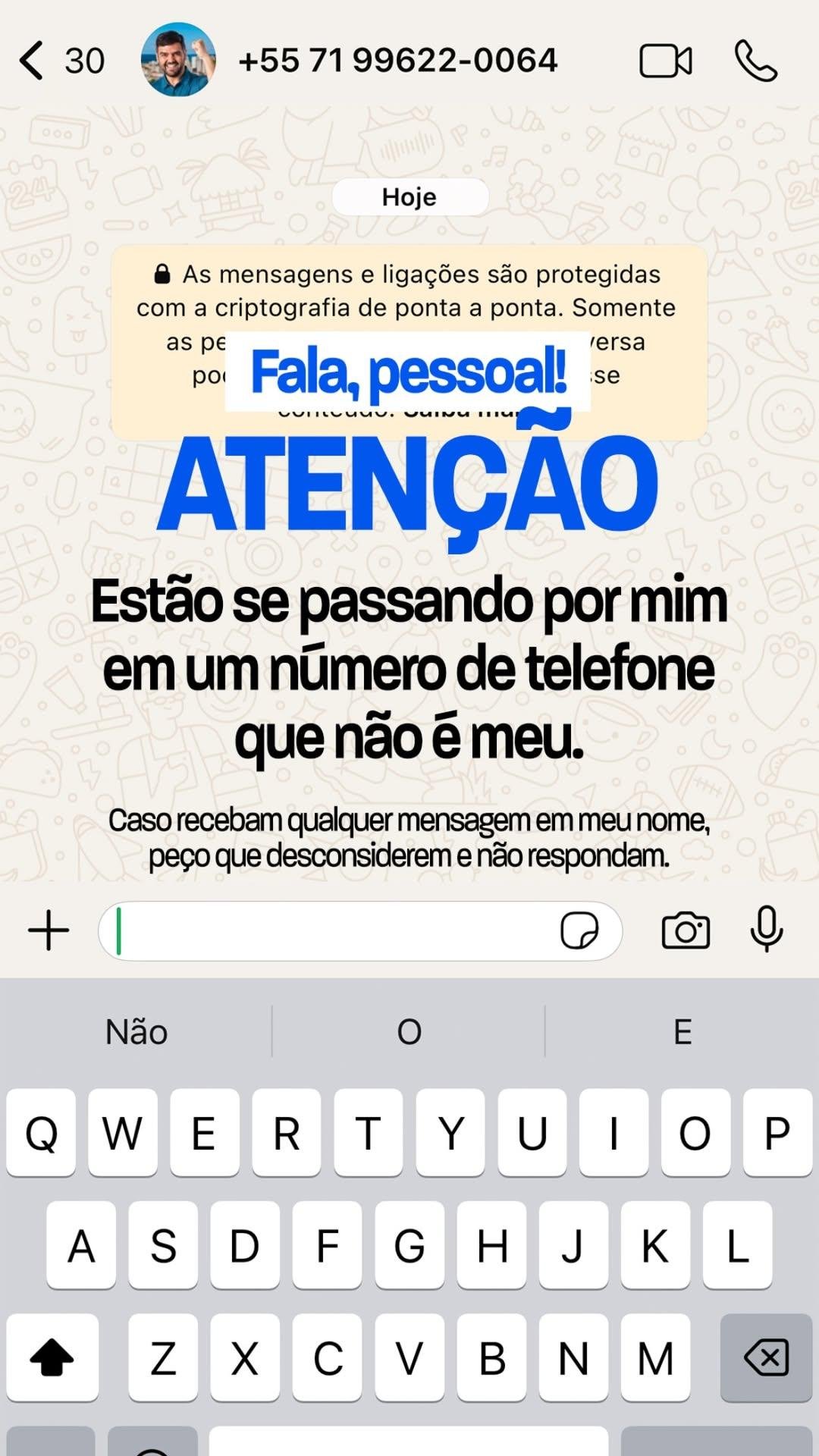Tap the 'Hoje' date pill in chat
The height and width of the screenshot is (1456, 819).
[409, 196]
